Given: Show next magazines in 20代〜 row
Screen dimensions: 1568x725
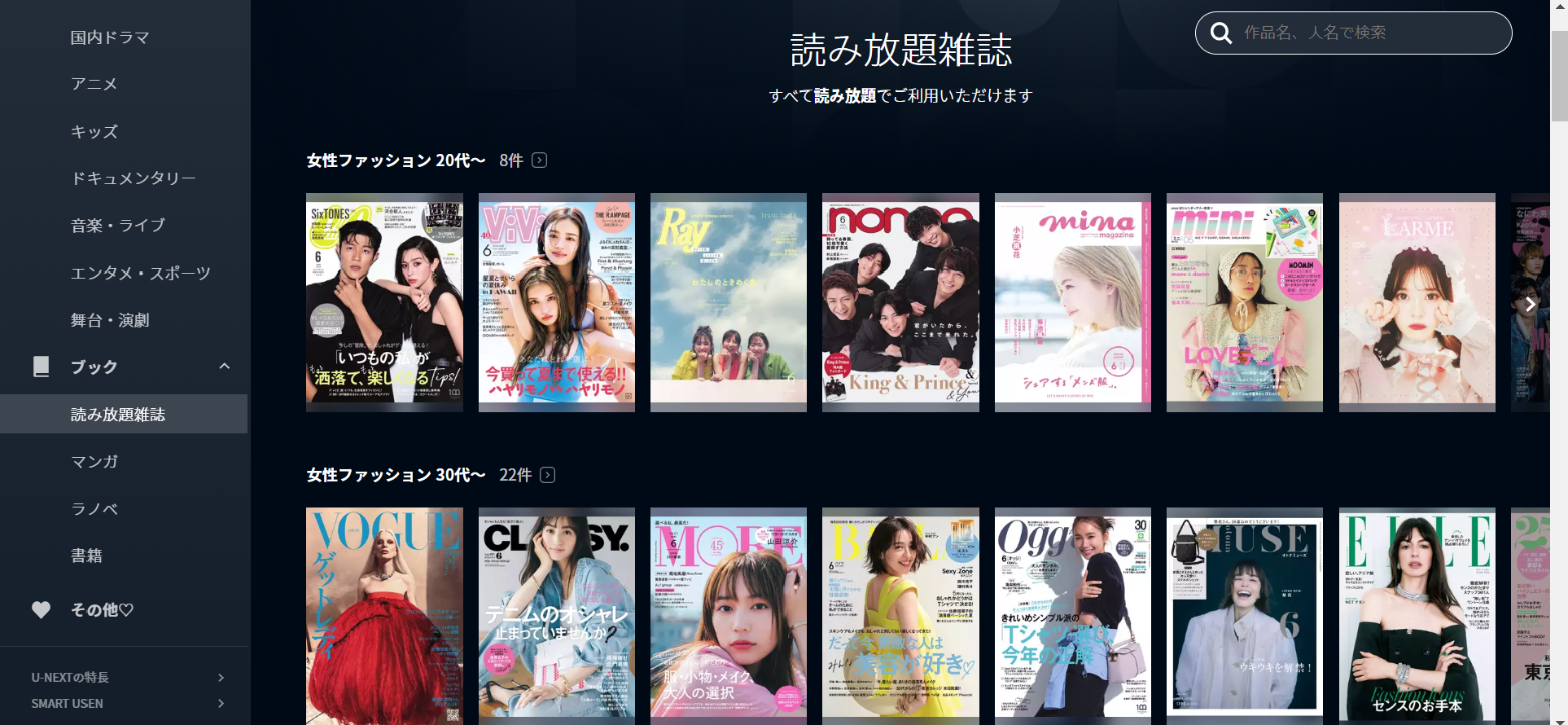Looking at the screenshot, I should click(x=1530, y=304).
